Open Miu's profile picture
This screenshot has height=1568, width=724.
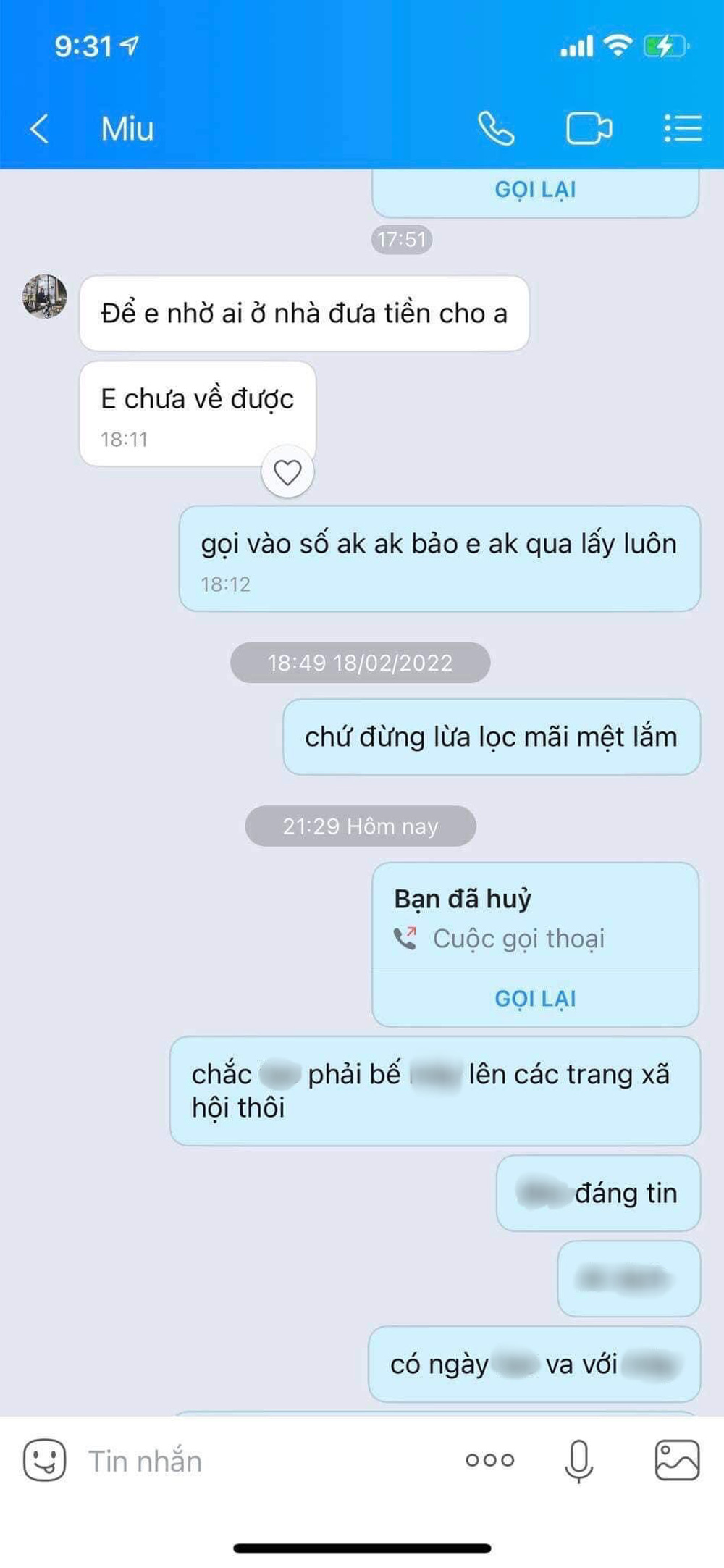coord(45,296)
